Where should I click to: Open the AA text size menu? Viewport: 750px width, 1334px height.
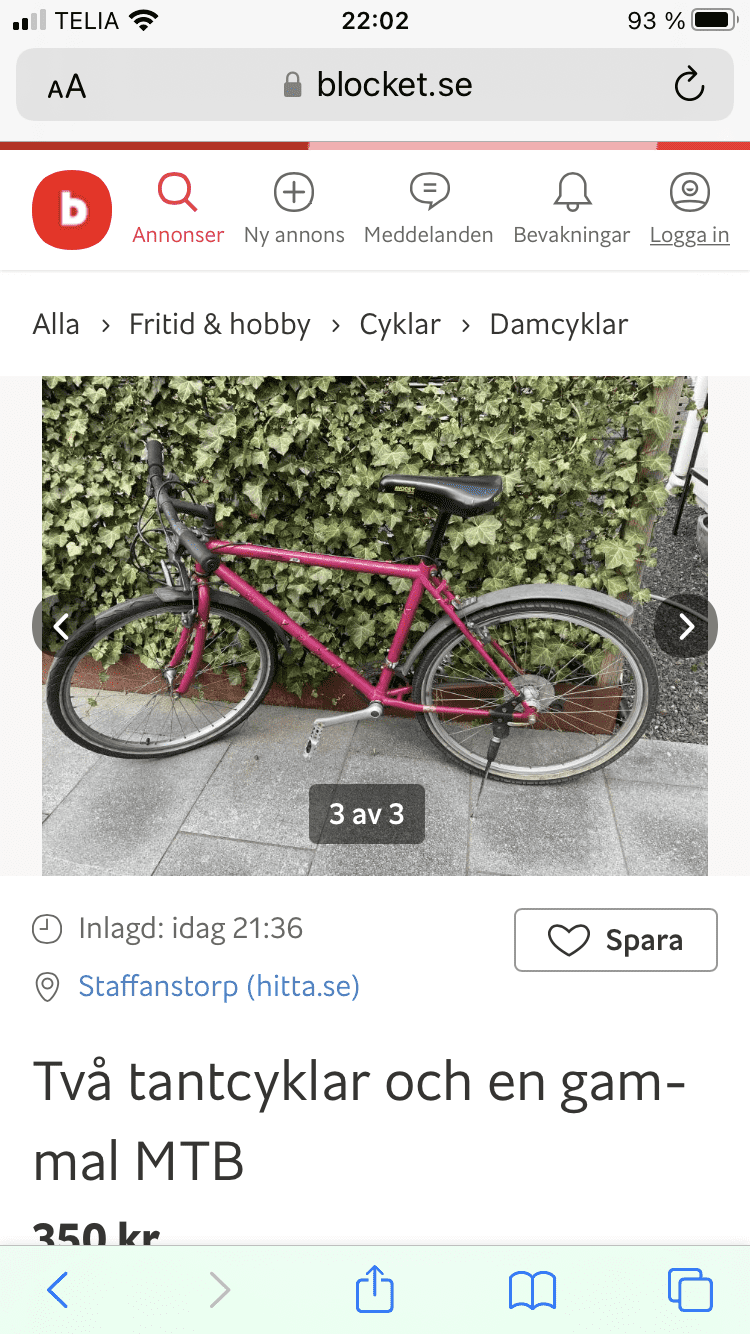tap(67, 87)
